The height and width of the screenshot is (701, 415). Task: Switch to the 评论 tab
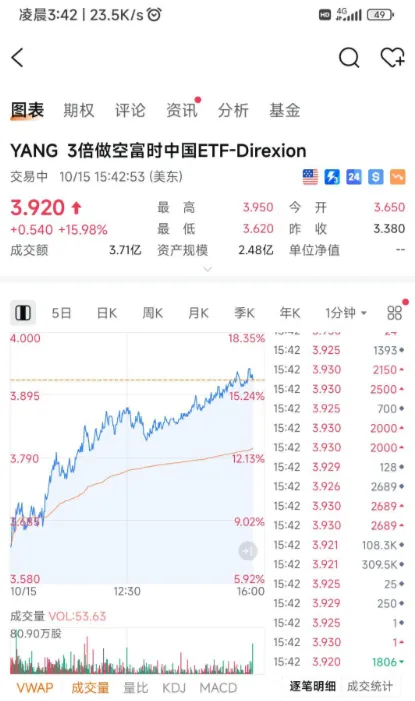tap(130, 110)
